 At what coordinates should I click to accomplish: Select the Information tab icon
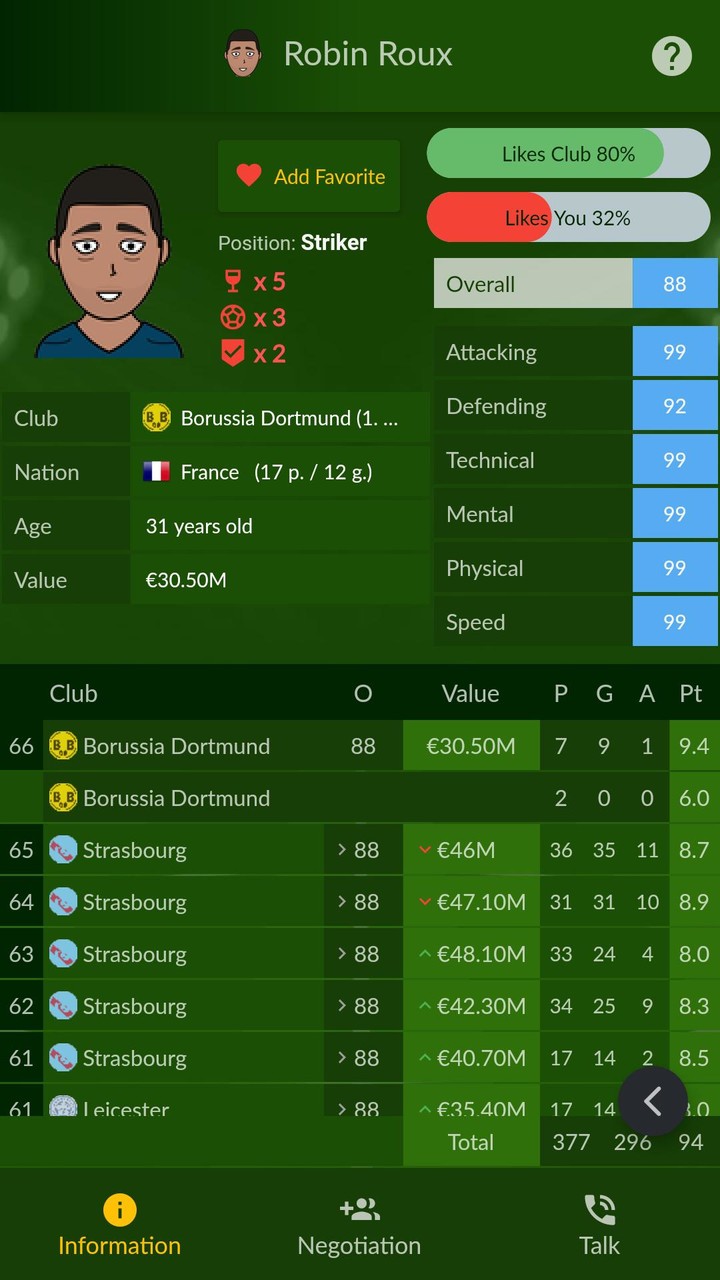click(119, 1210)
